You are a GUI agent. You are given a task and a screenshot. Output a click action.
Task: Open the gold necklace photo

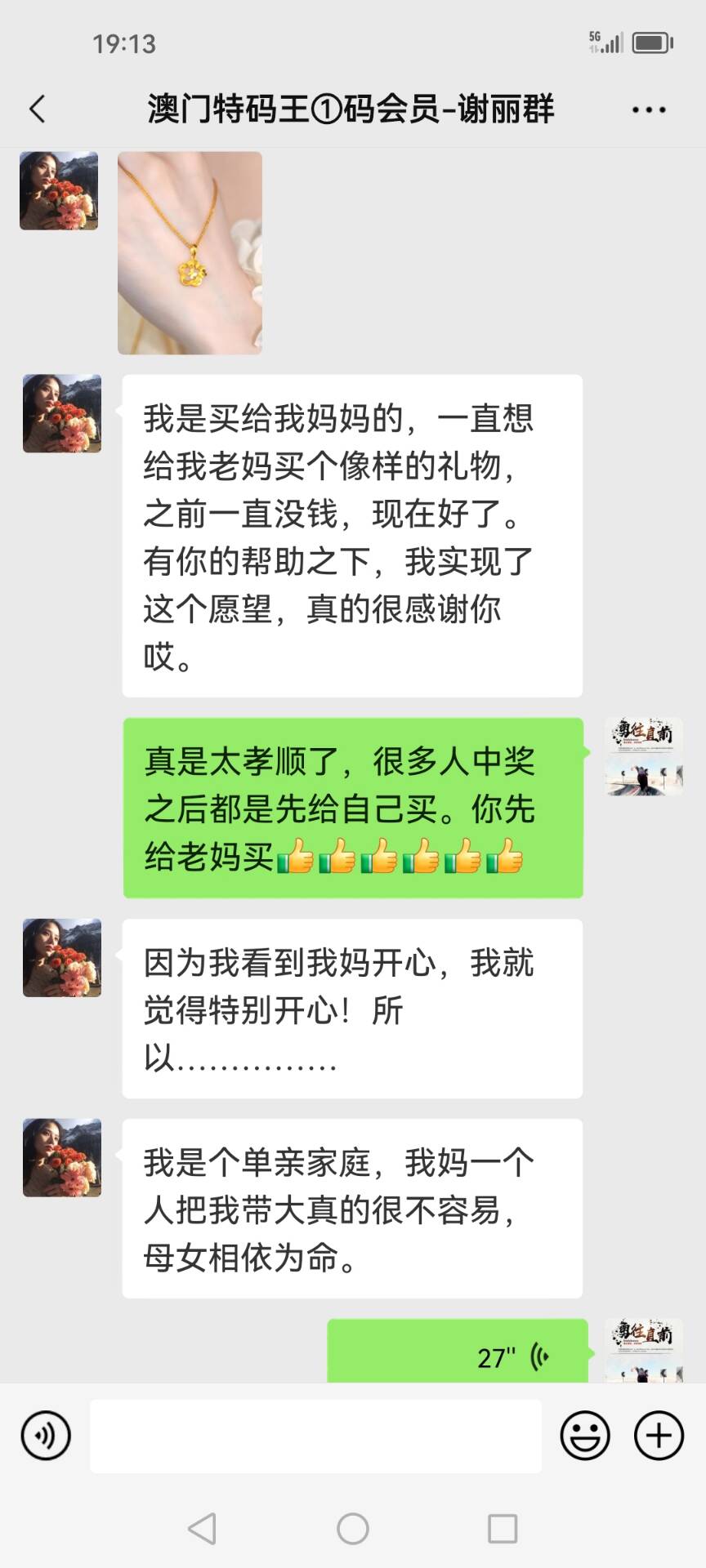tap(190, 252)
